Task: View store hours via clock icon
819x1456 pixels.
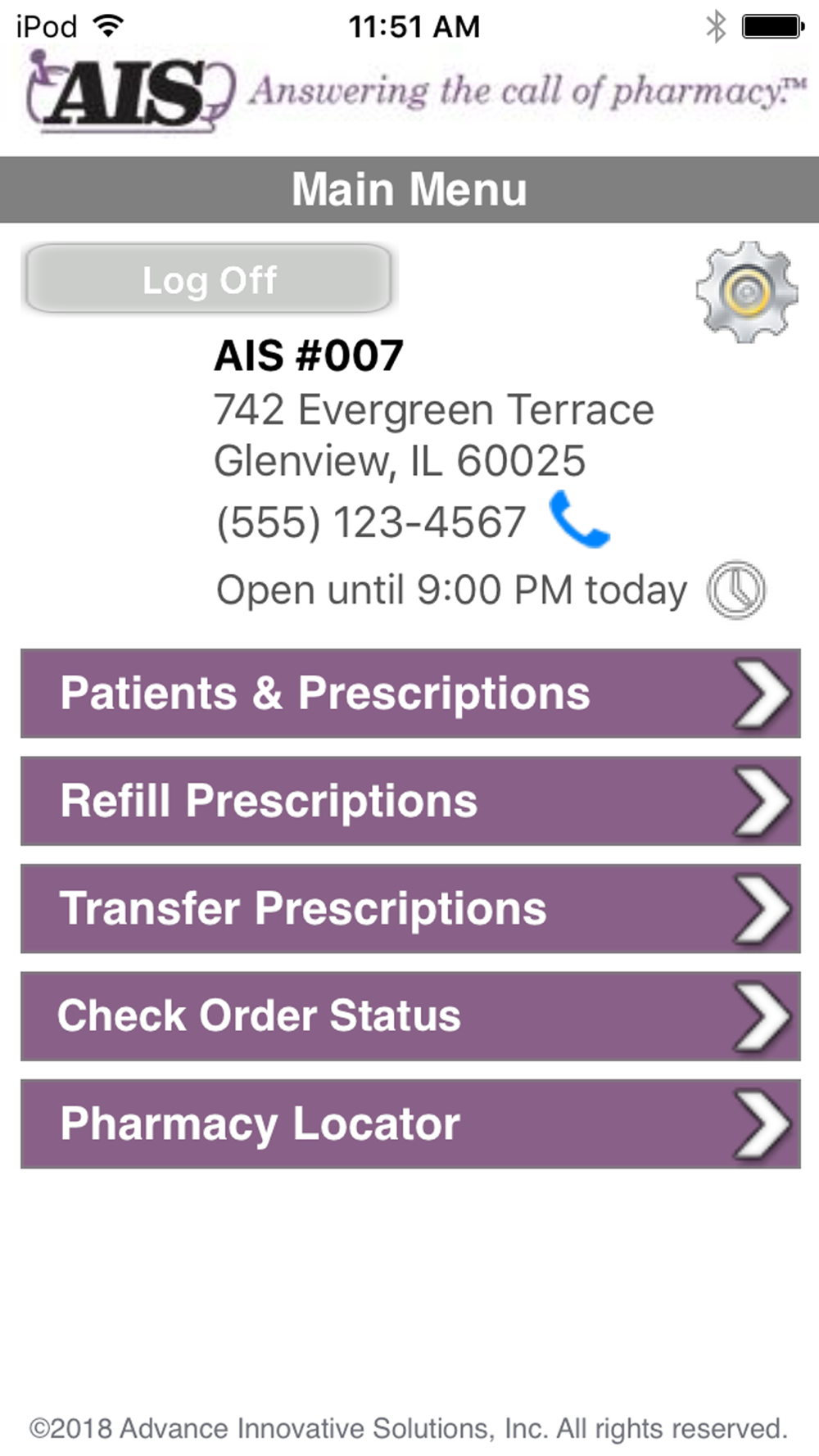Action: point(736,590)
